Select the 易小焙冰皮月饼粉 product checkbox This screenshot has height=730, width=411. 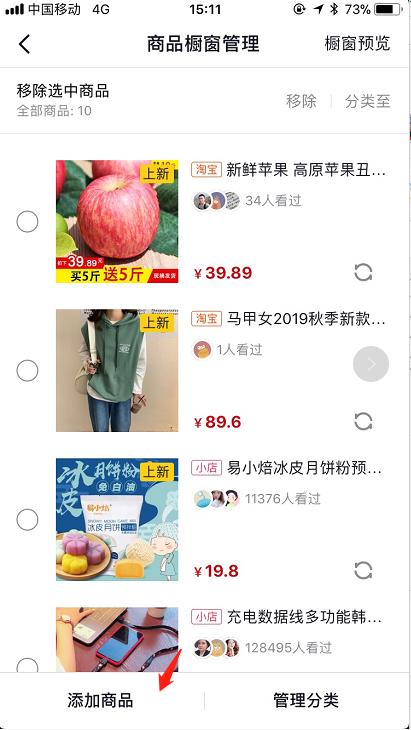coord(27,520)
